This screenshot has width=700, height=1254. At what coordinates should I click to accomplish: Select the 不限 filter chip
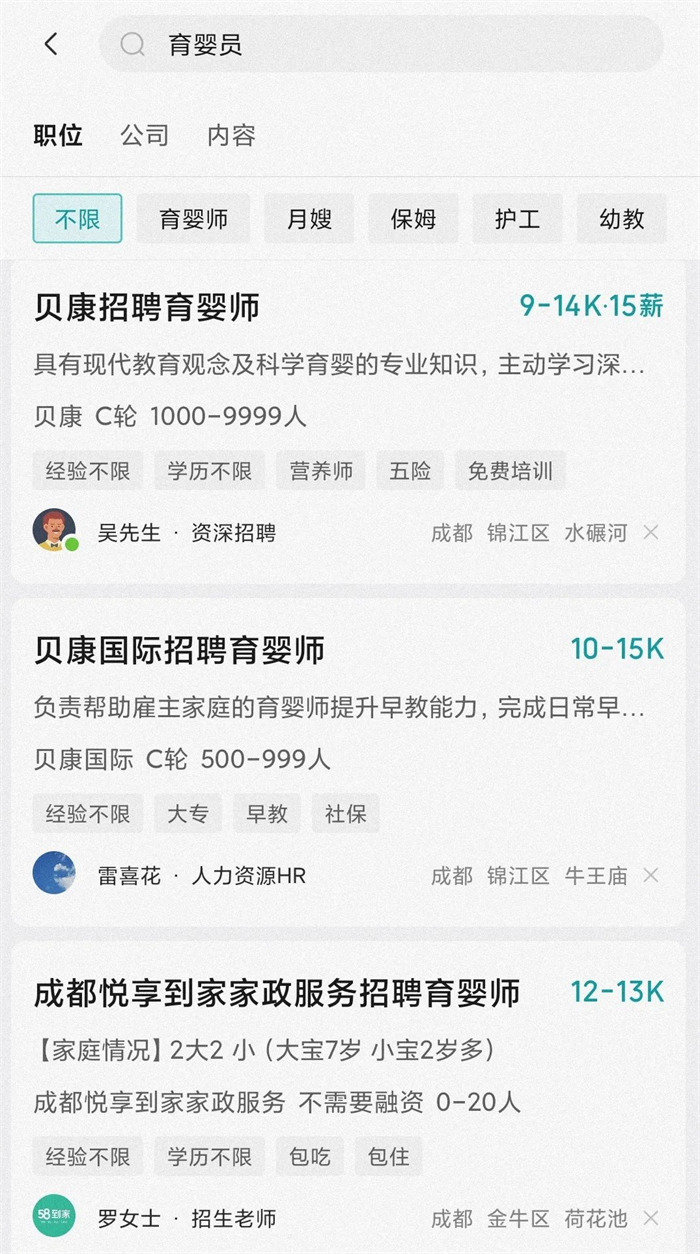point(77,219)
